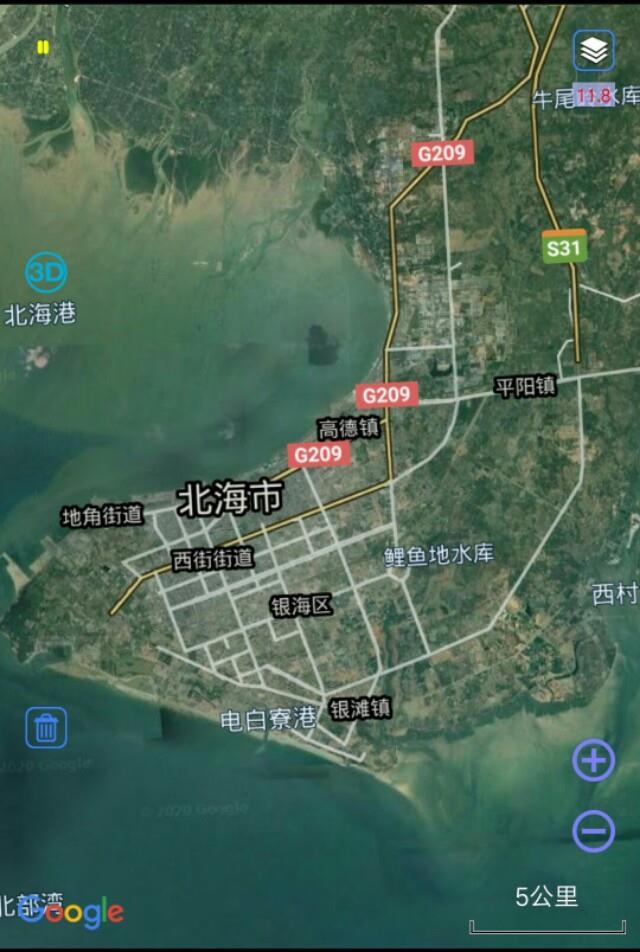The width and height of the screenshot is (640, 952).
Task: Tap the yellow pause icon
Action: click(x=43, y=47)
